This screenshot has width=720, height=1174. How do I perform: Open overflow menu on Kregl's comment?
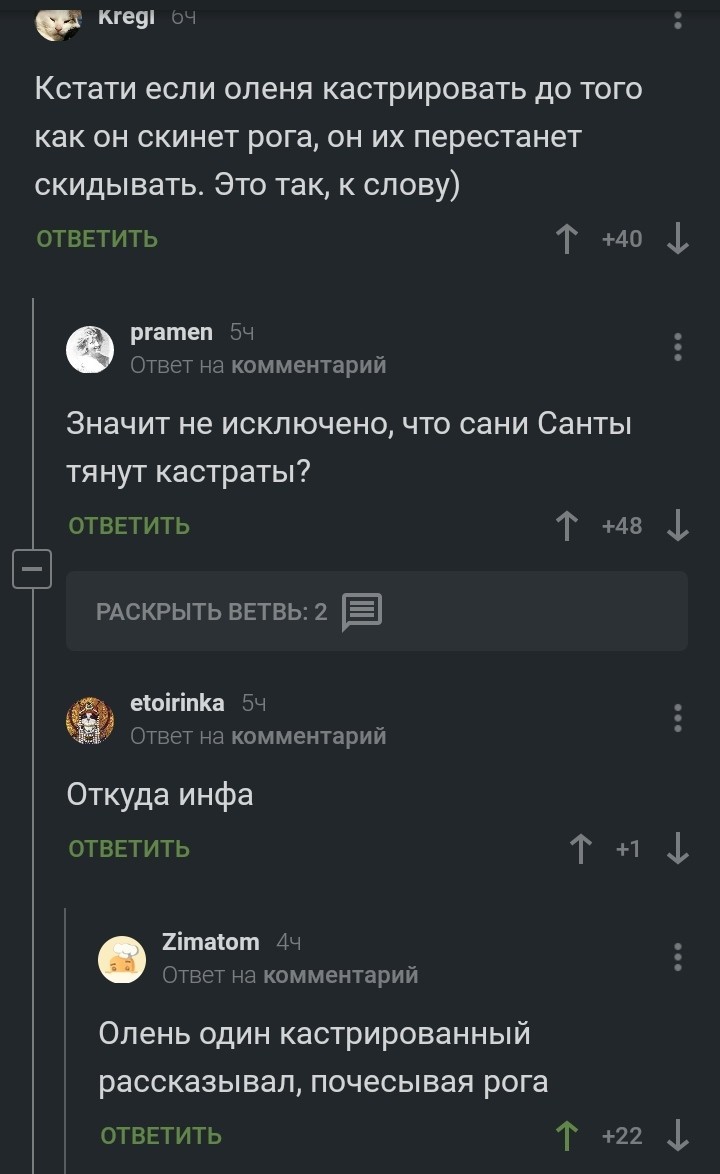point(678,20)
